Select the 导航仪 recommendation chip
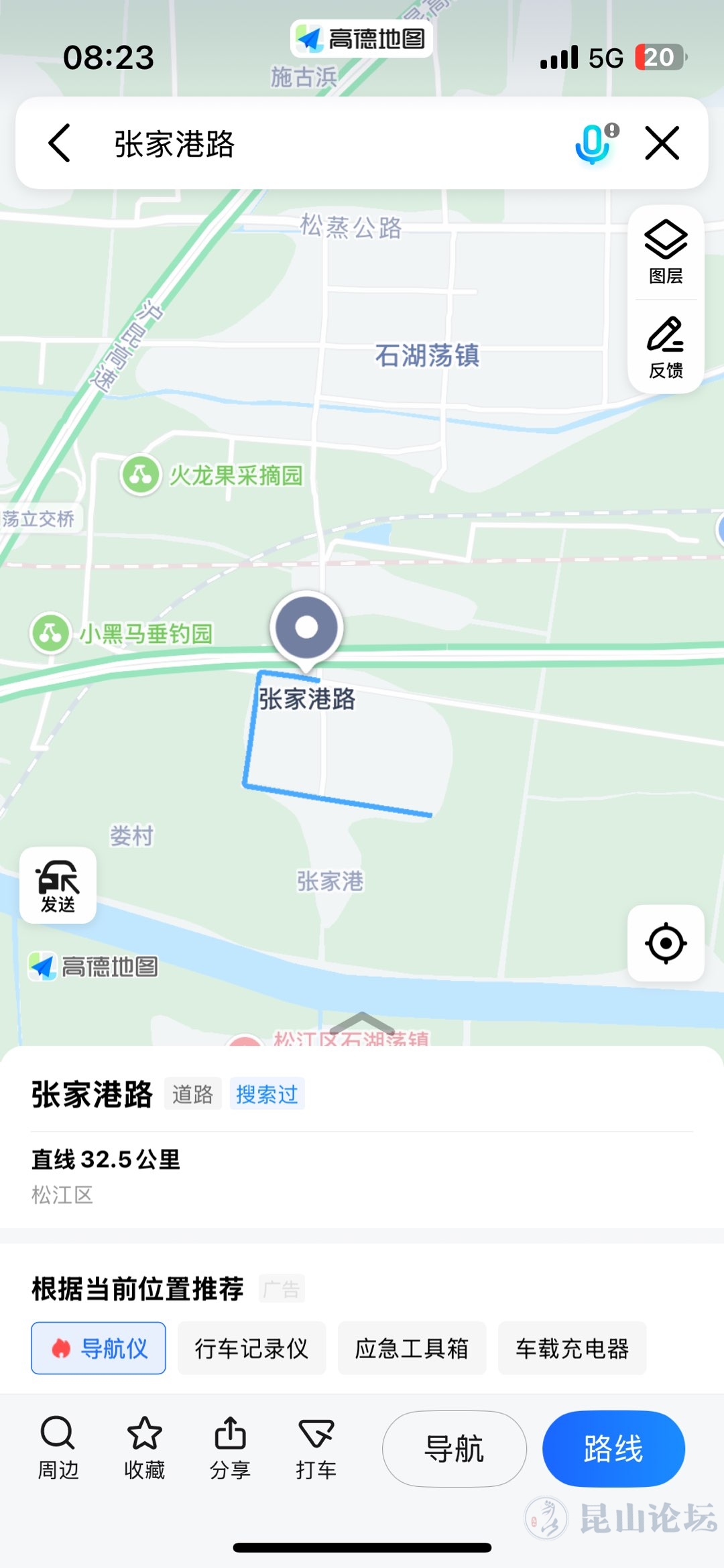Viewport: 724px width, 1568px height. [99, 1348]
